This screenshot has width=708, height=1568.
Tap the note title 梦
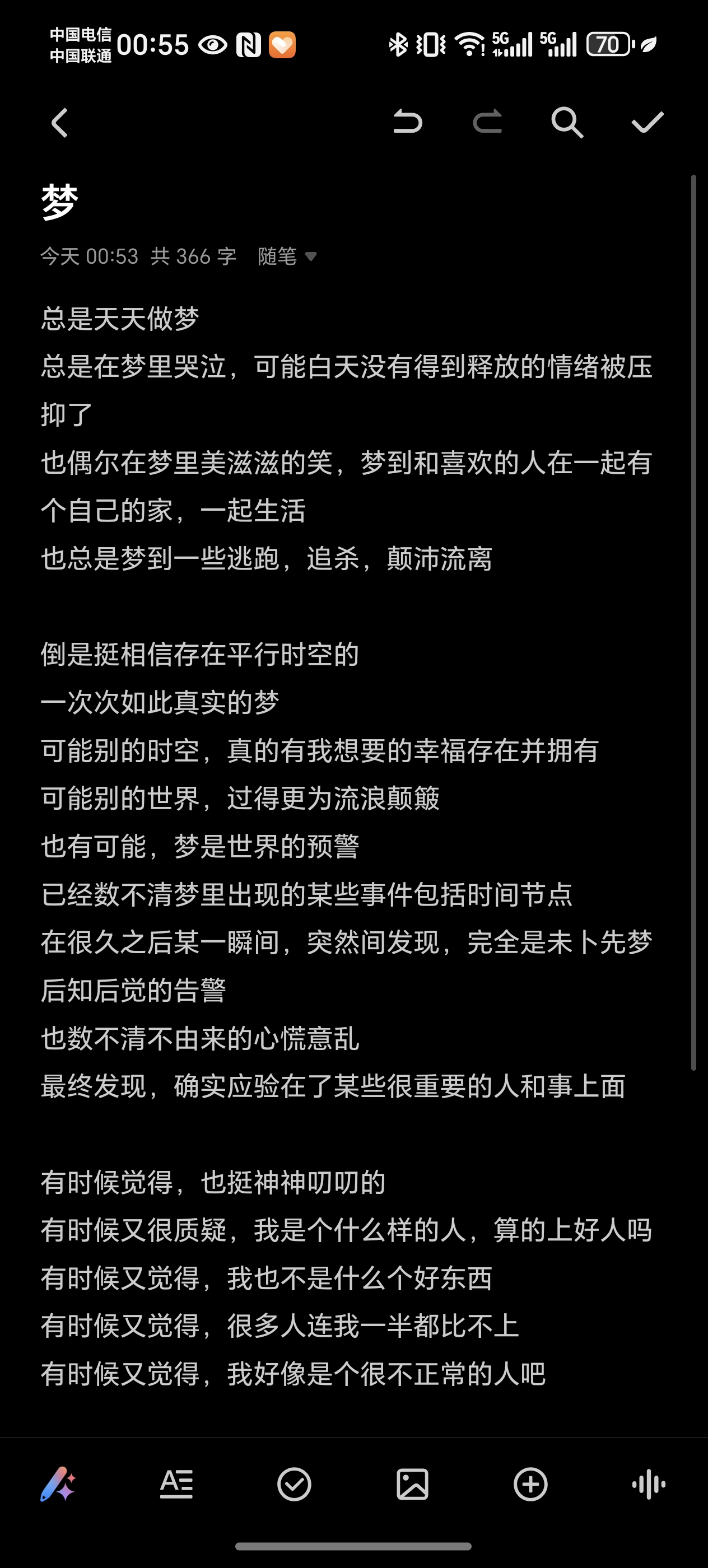tap(60, 202)
